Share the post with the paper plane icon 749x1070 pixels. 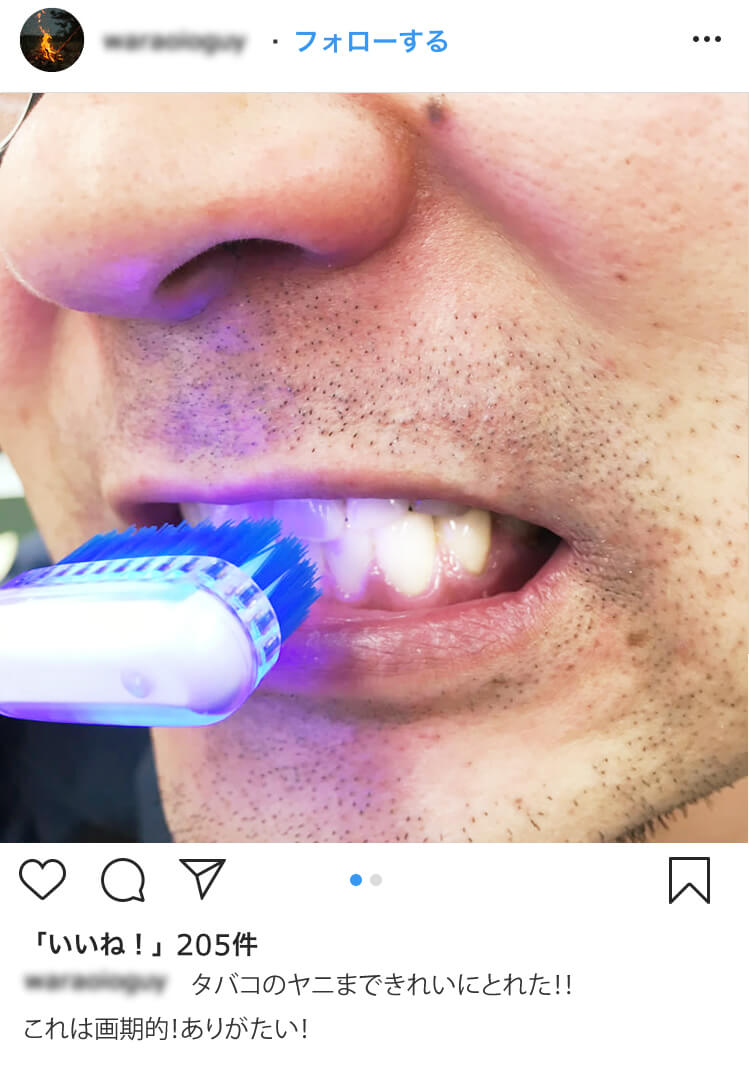point(202,879)
